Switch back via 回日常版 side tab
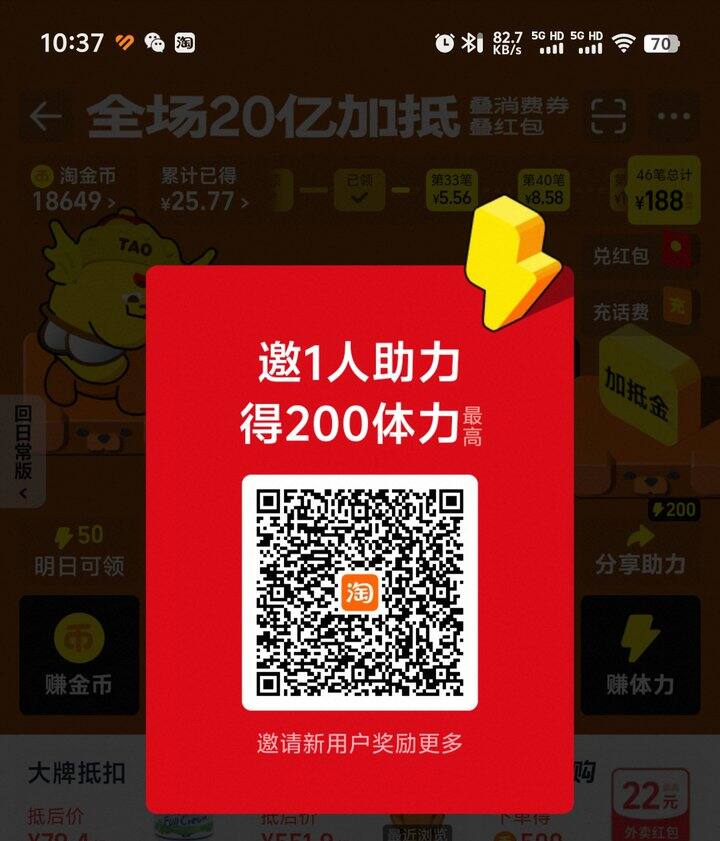Viewport: 720px width, 841px height. (x=23, y=451)
